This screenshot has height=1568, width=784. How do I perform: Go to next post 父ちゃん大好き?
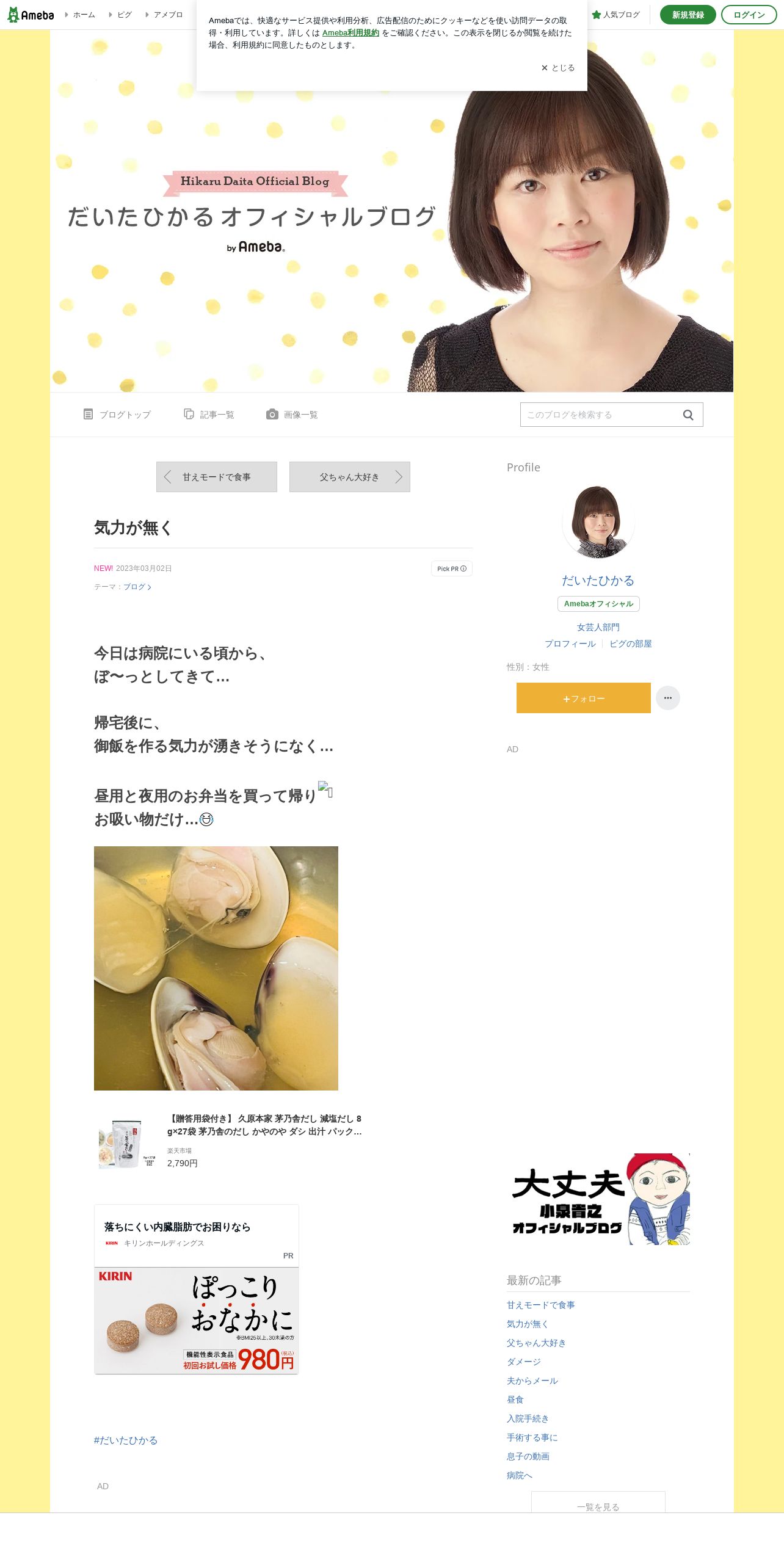coord(350,477)
